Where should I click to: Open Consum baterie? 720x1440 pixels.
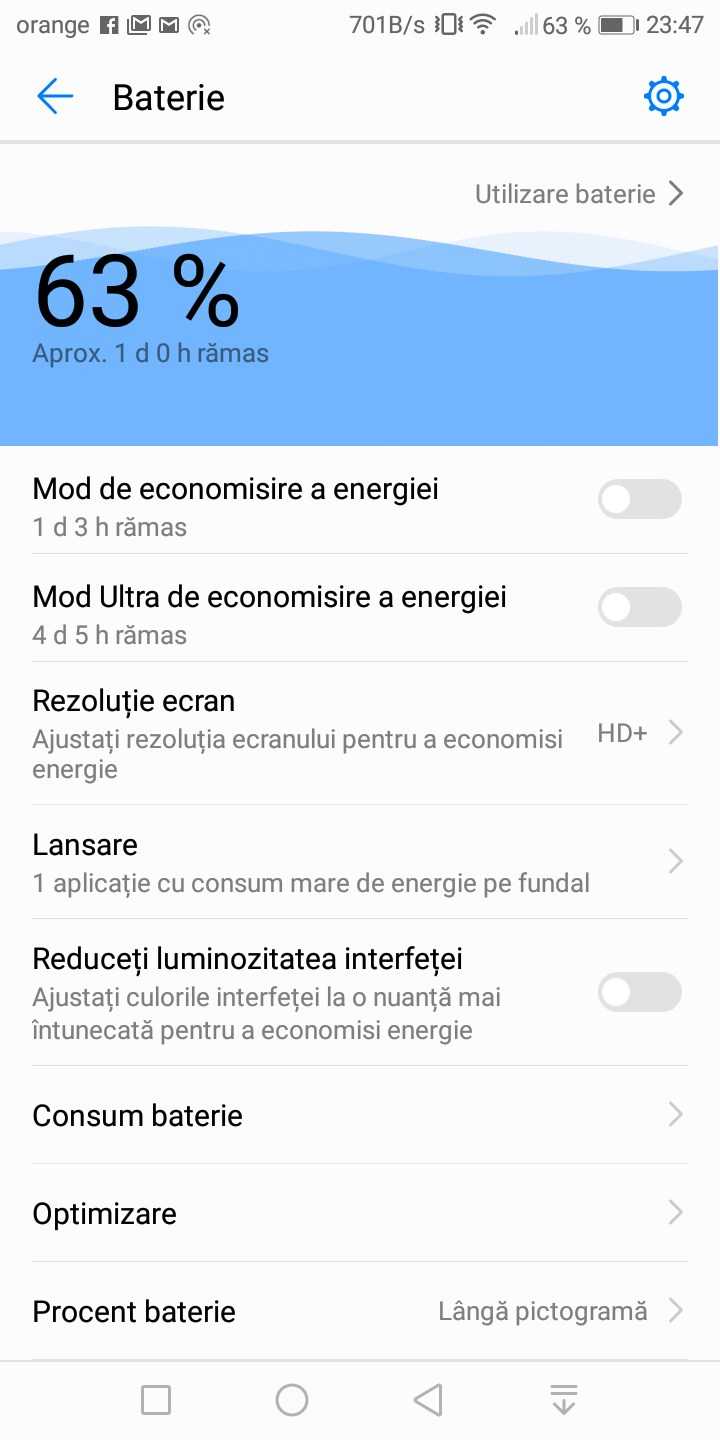pyautogui.click(x=360, y=1115)
